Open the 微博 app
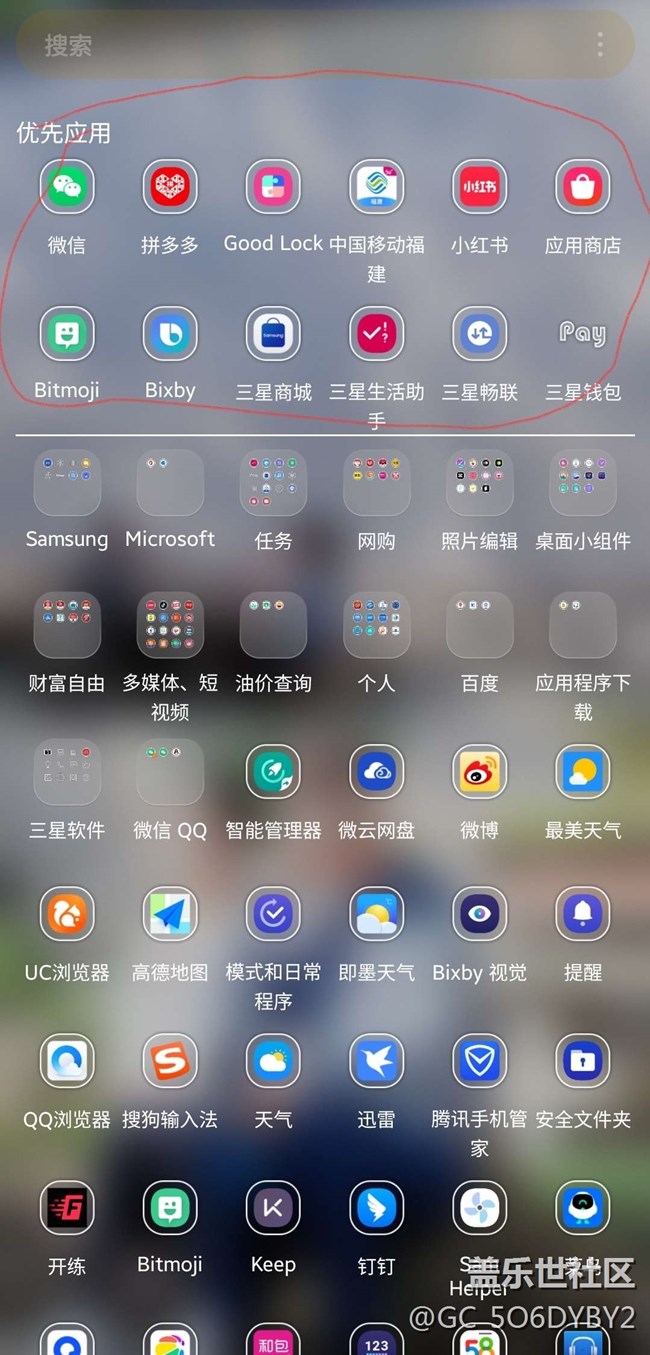The image size is (650, 1355). point(479,772)
